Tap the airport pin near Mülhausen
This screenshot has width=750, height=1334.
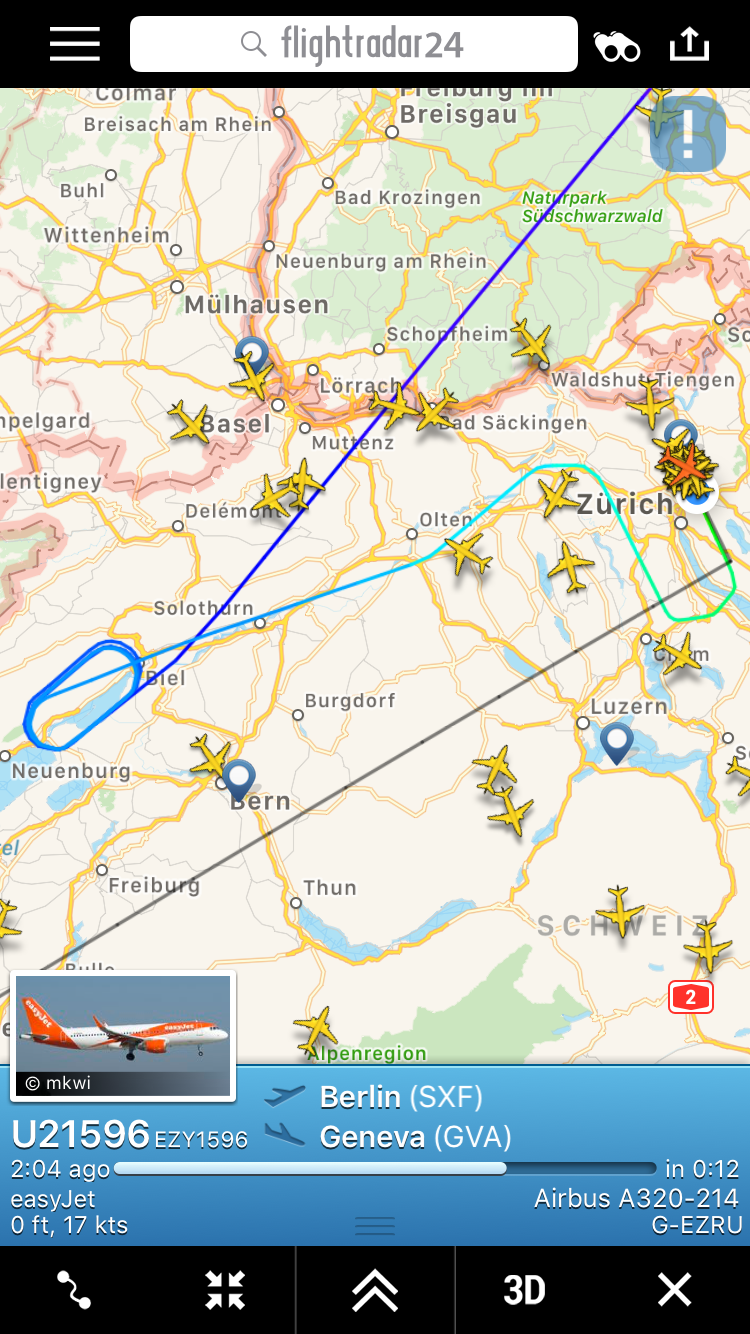(x=251, y=352)
